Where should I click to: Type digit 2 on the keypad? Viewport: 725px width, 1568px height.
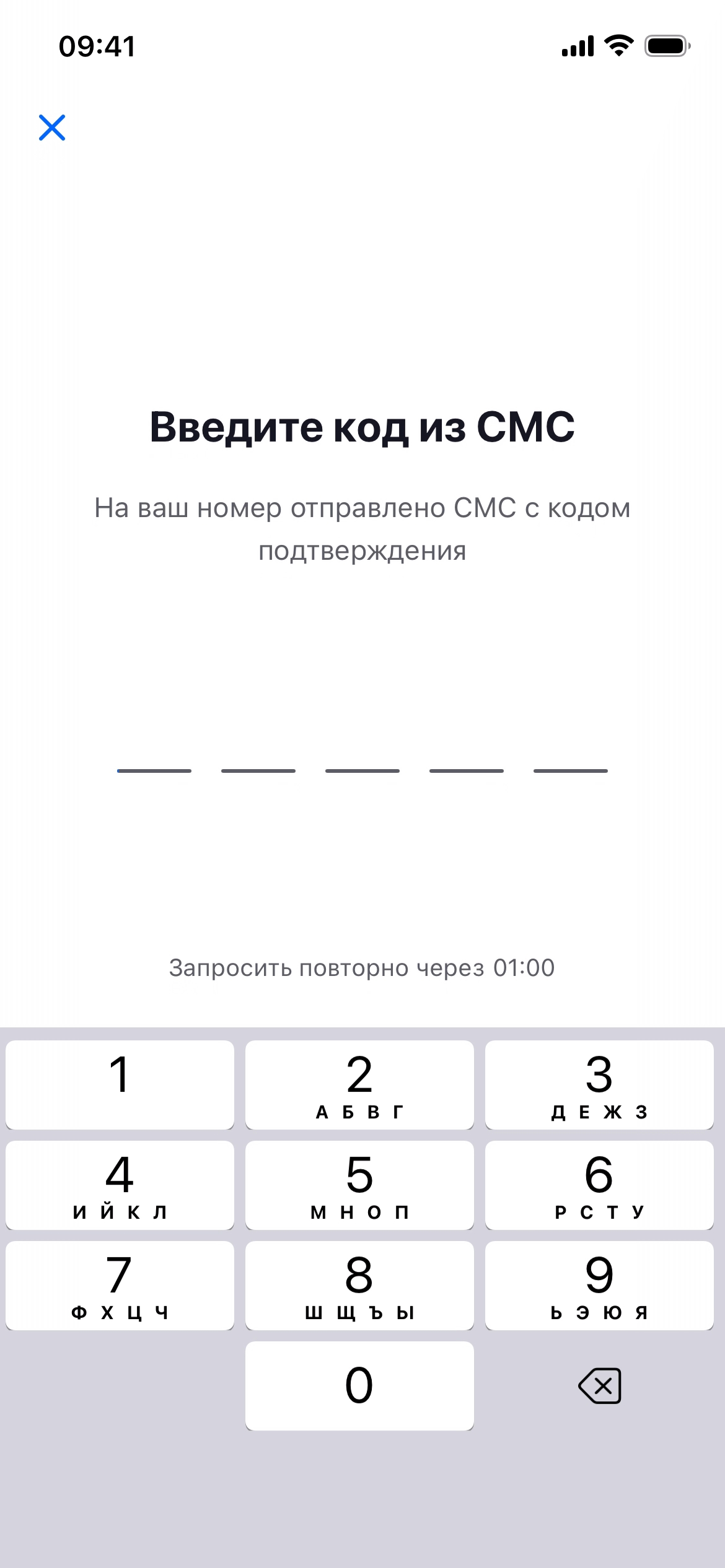coord(359,1084)
